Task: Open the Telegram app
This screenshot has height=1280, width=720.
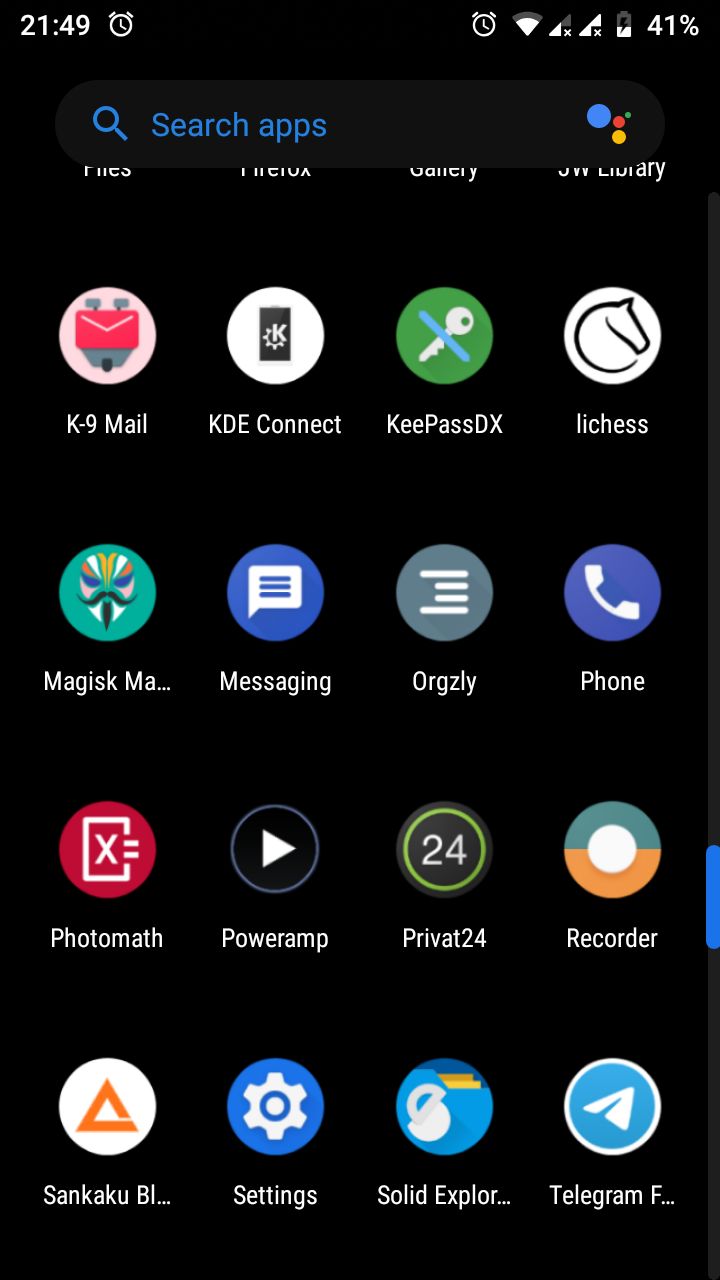Action: click(x=612, y=1107)
